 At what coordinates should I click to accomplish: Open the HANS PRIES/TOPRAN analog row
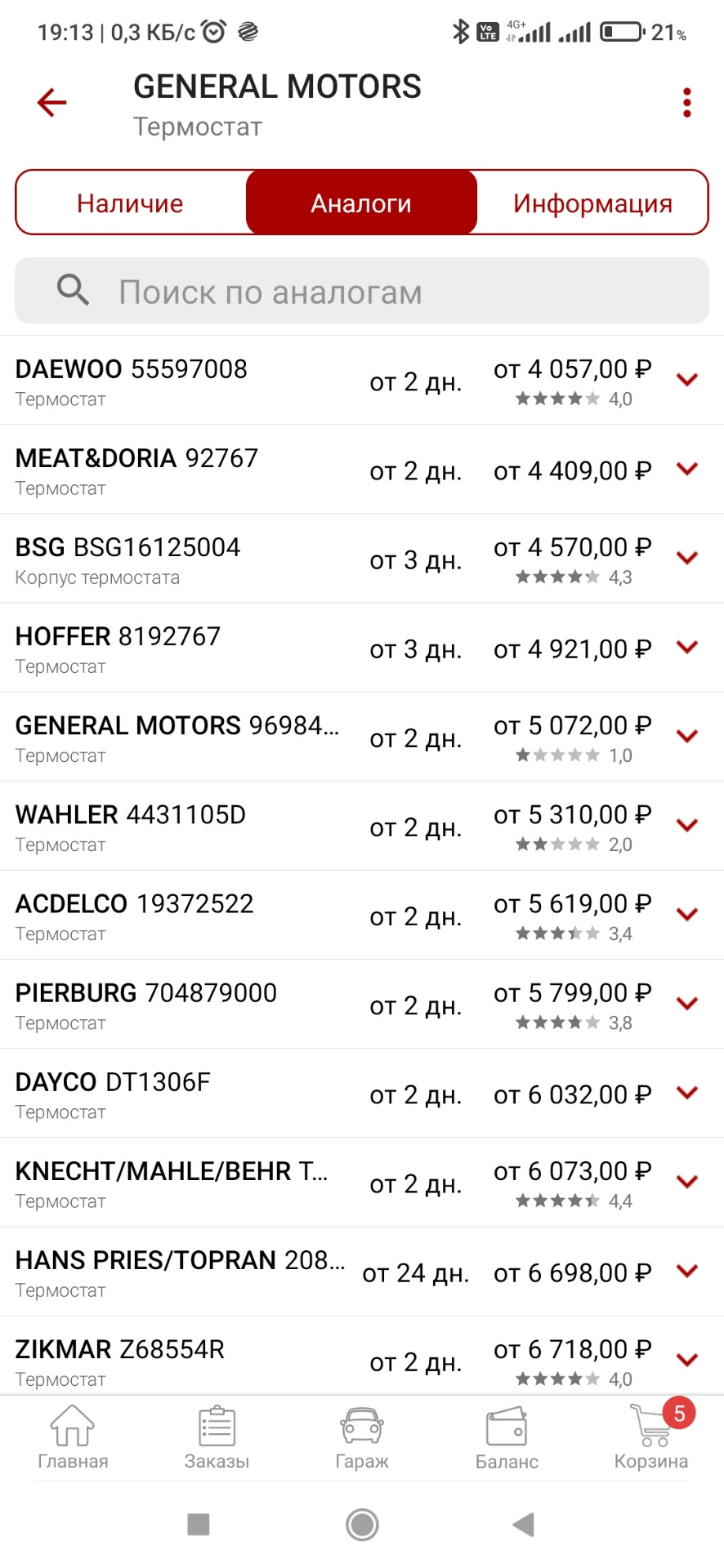[362, 1271]
